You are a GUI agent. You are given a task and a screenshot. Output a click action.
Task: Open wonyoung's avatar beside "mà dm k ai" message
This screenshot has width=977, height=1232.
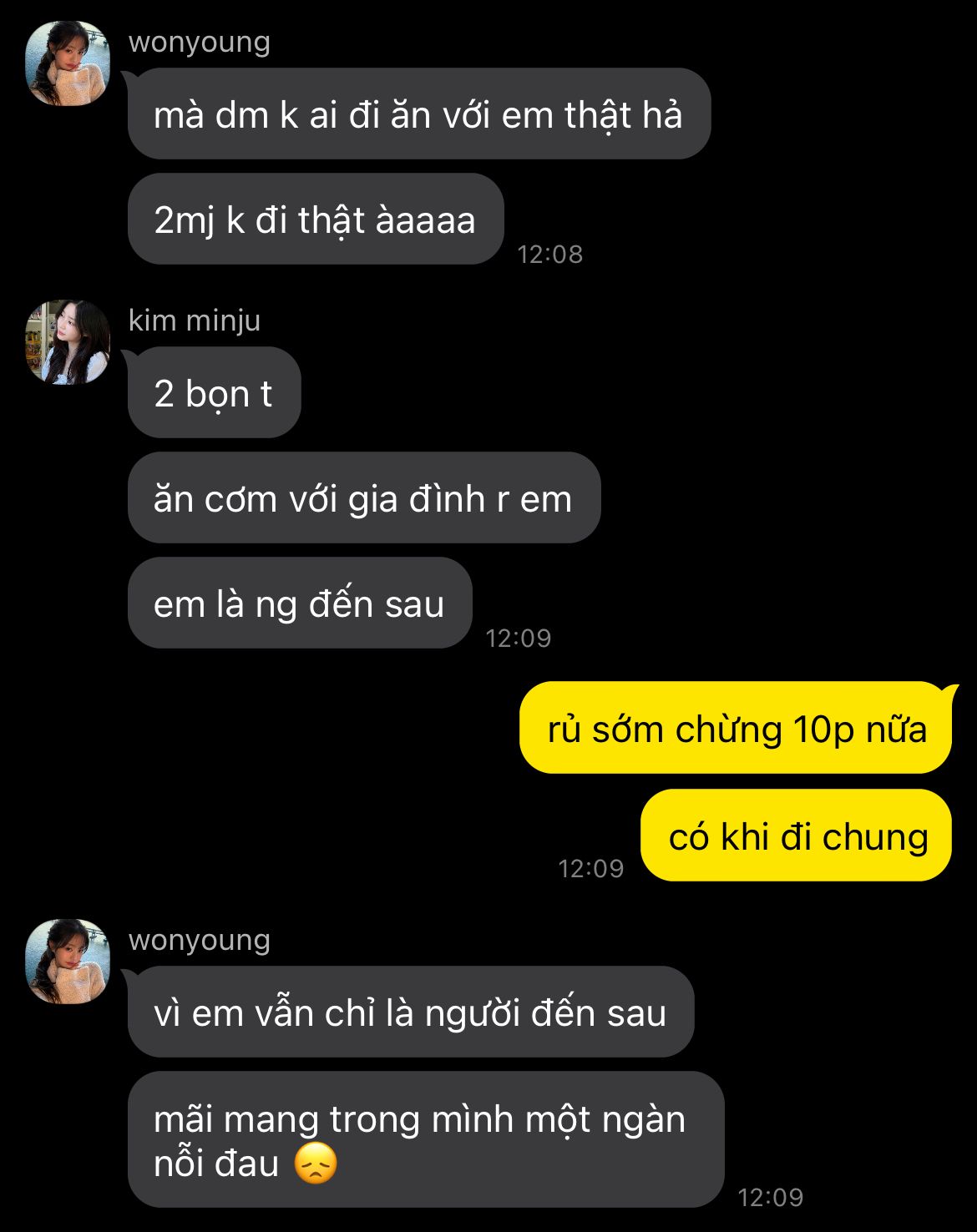(68, 63)
